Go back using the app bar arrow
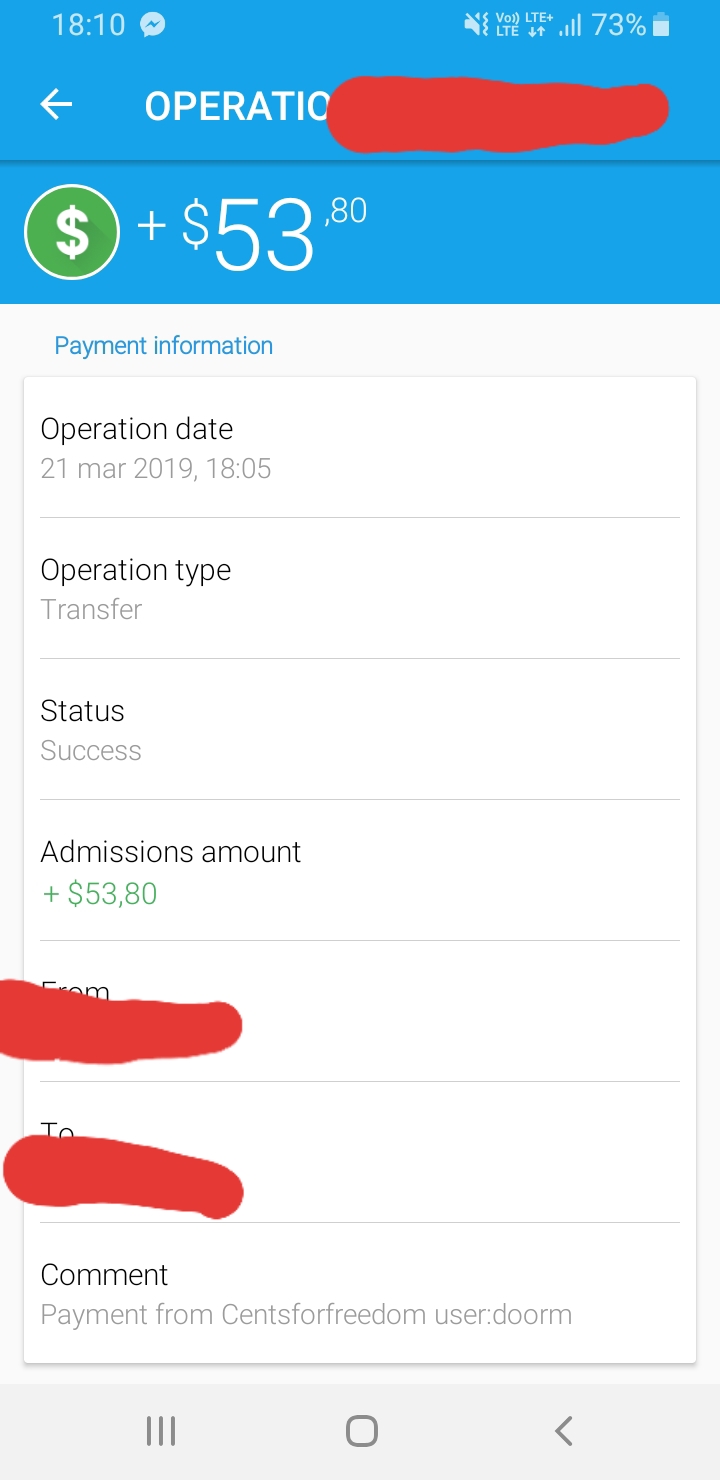The width and height of the screenshot is (720, 1480). click(x=56, y=105)
